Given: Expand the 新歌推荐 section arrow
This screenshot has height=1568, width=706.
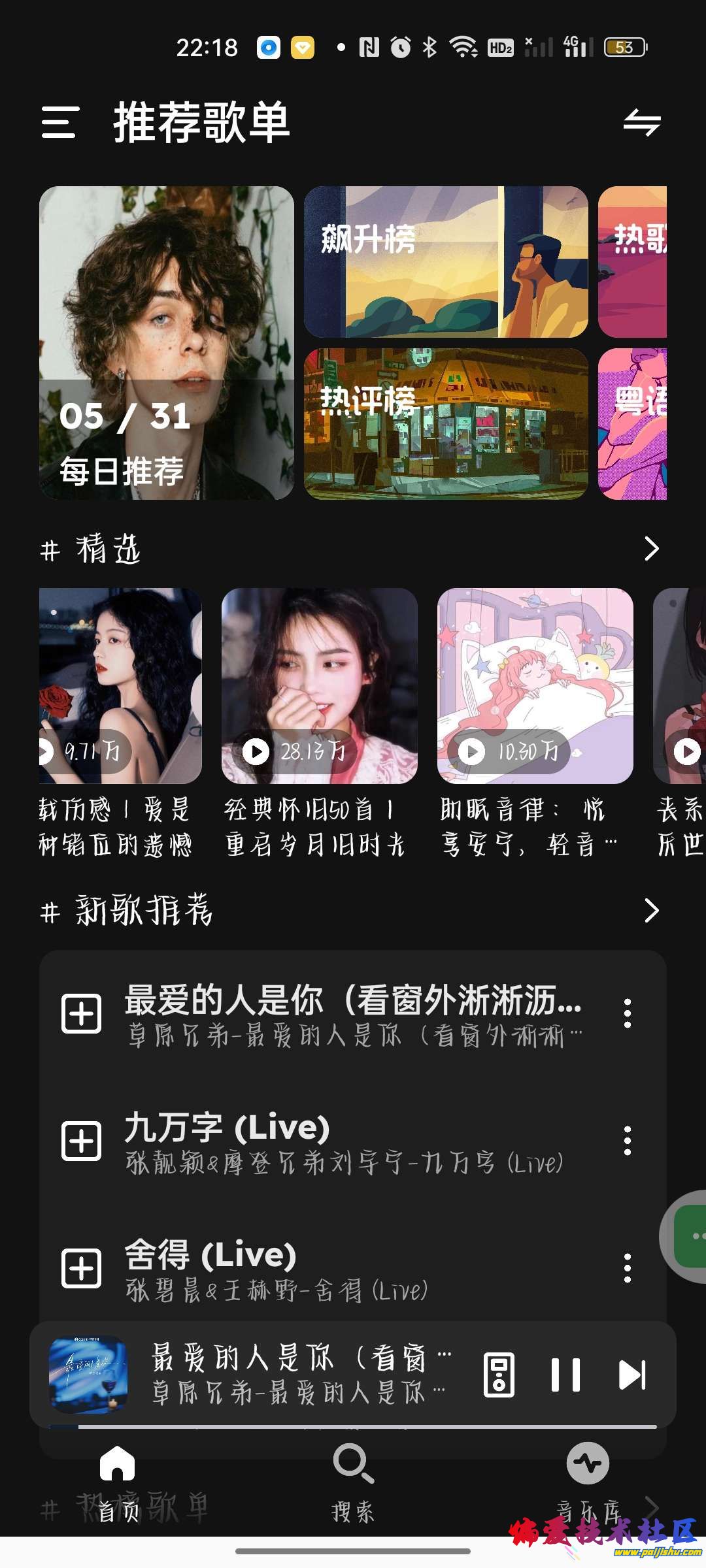Looking at the screenshot, I should (x=651, y=910).
